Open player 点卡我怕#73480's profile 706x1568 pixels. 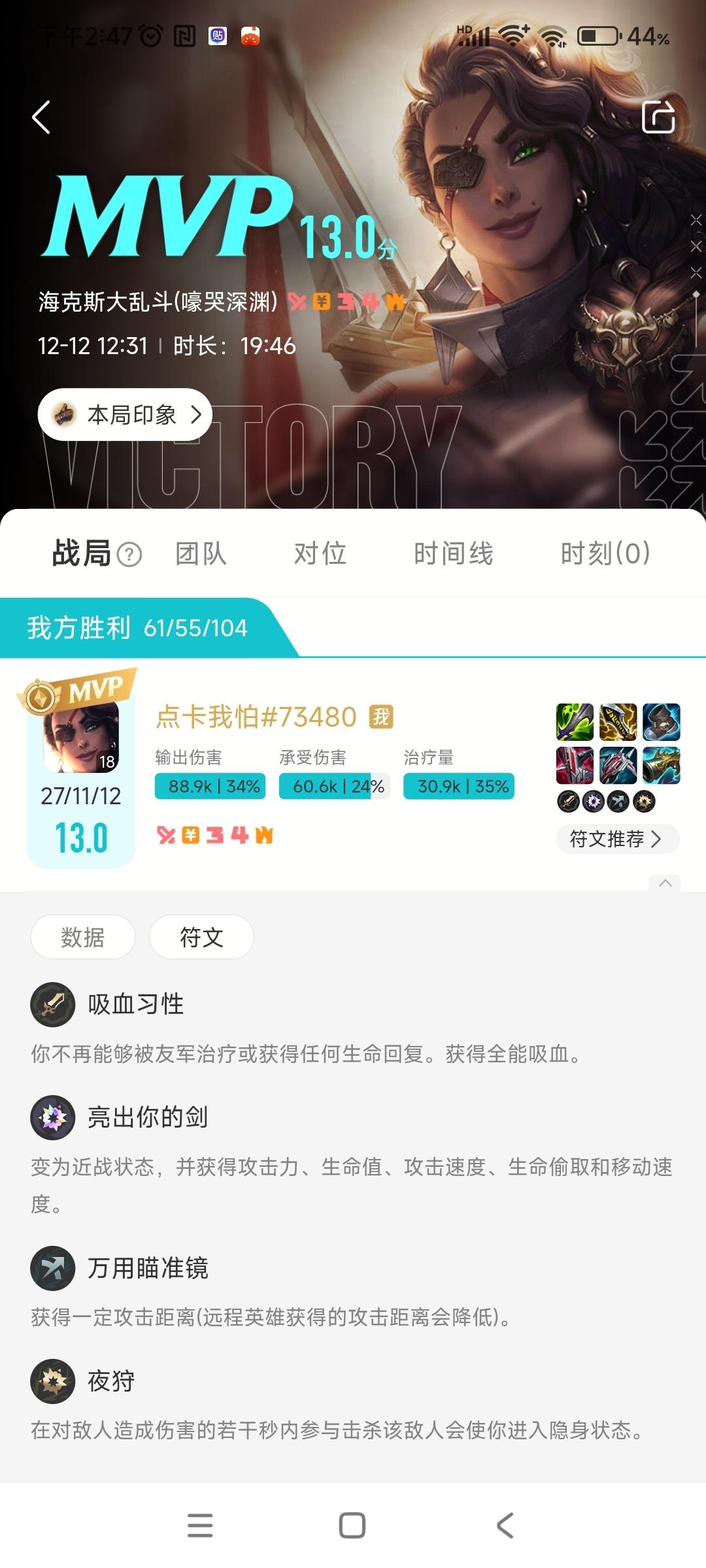(x=256, y=717)
